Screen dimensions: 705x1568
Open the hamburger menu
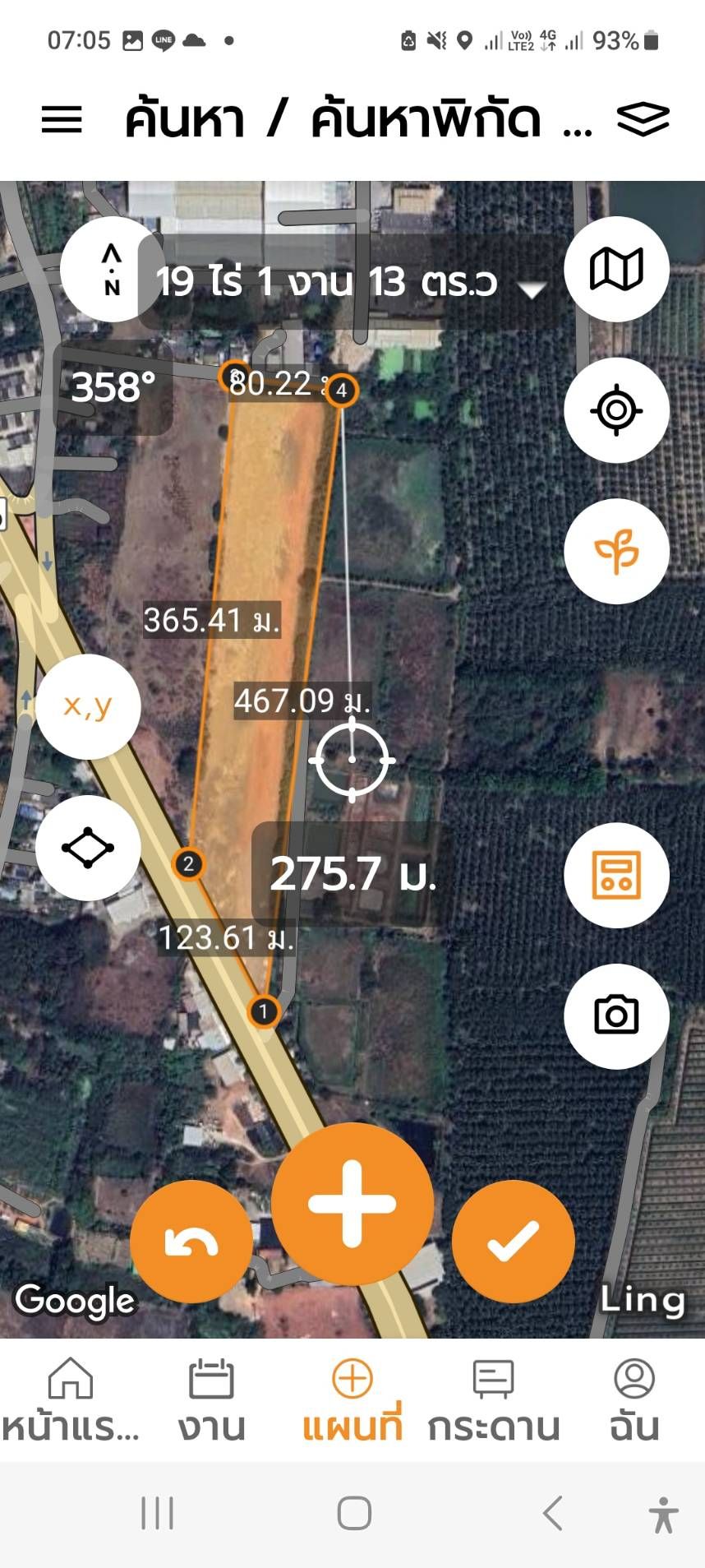pos(62,120)
